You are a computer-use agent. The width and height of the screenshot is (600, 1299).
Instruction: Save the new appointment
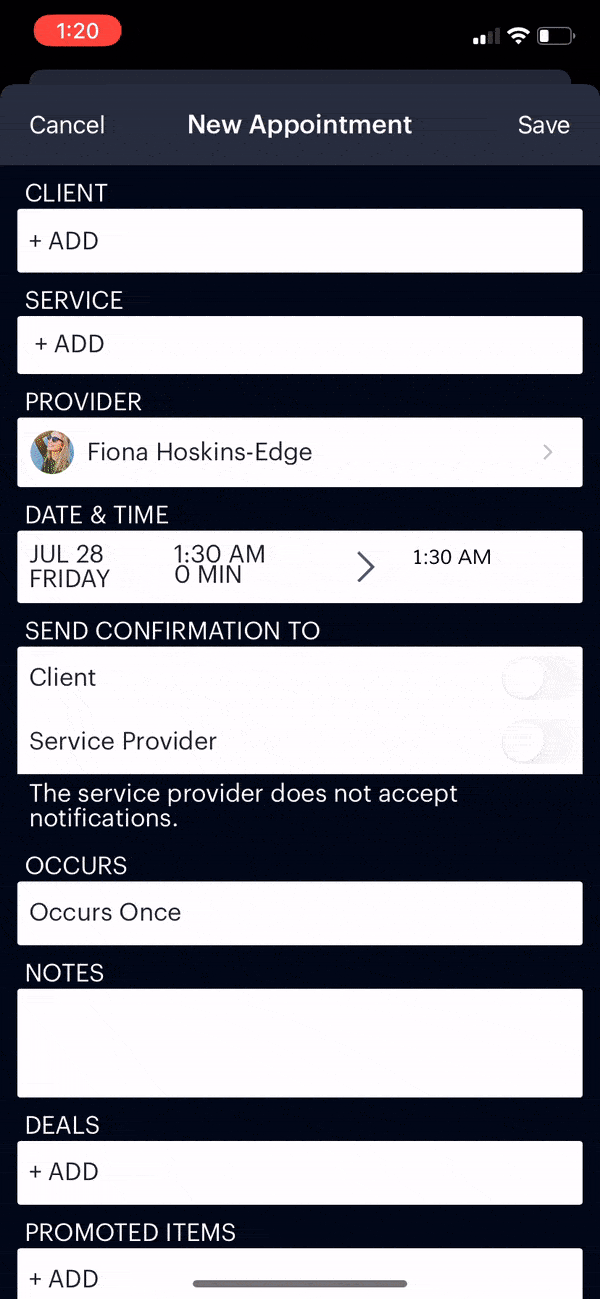tap(543, 125)
